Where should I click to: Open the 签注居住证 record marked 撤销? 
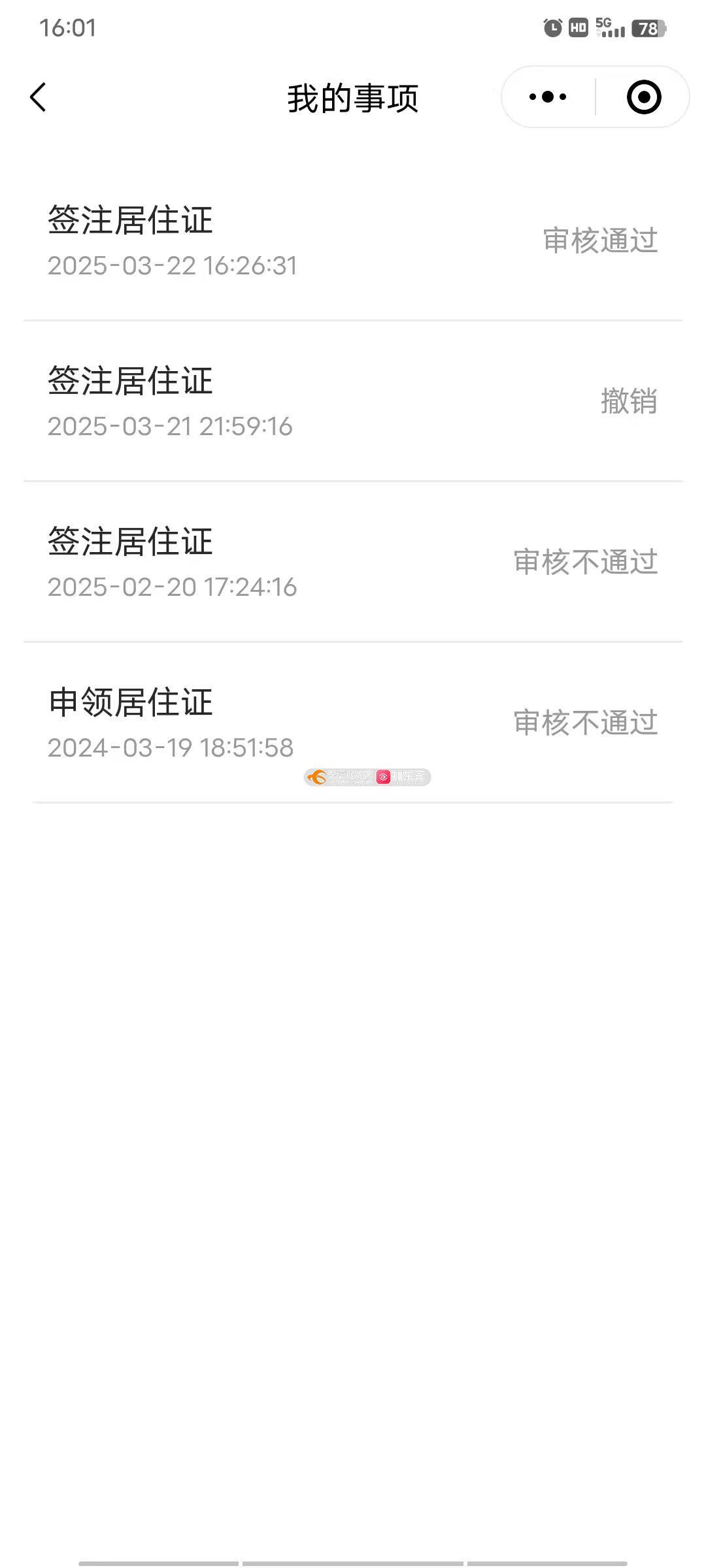353,401
